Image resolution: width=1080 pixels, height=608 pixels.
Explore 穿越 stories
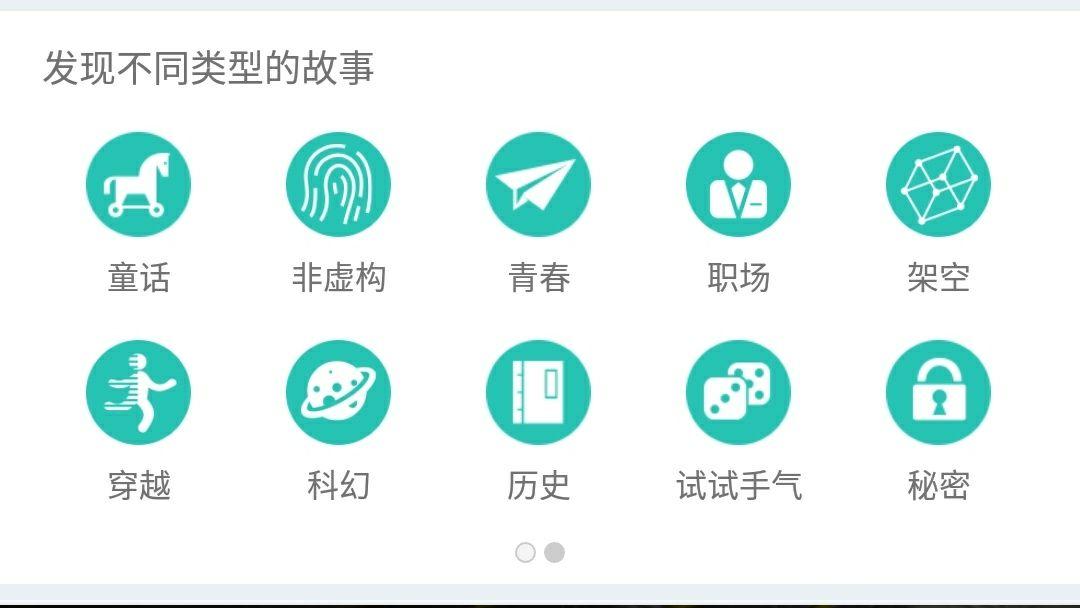pyautogui.click(x=138, y=393)
